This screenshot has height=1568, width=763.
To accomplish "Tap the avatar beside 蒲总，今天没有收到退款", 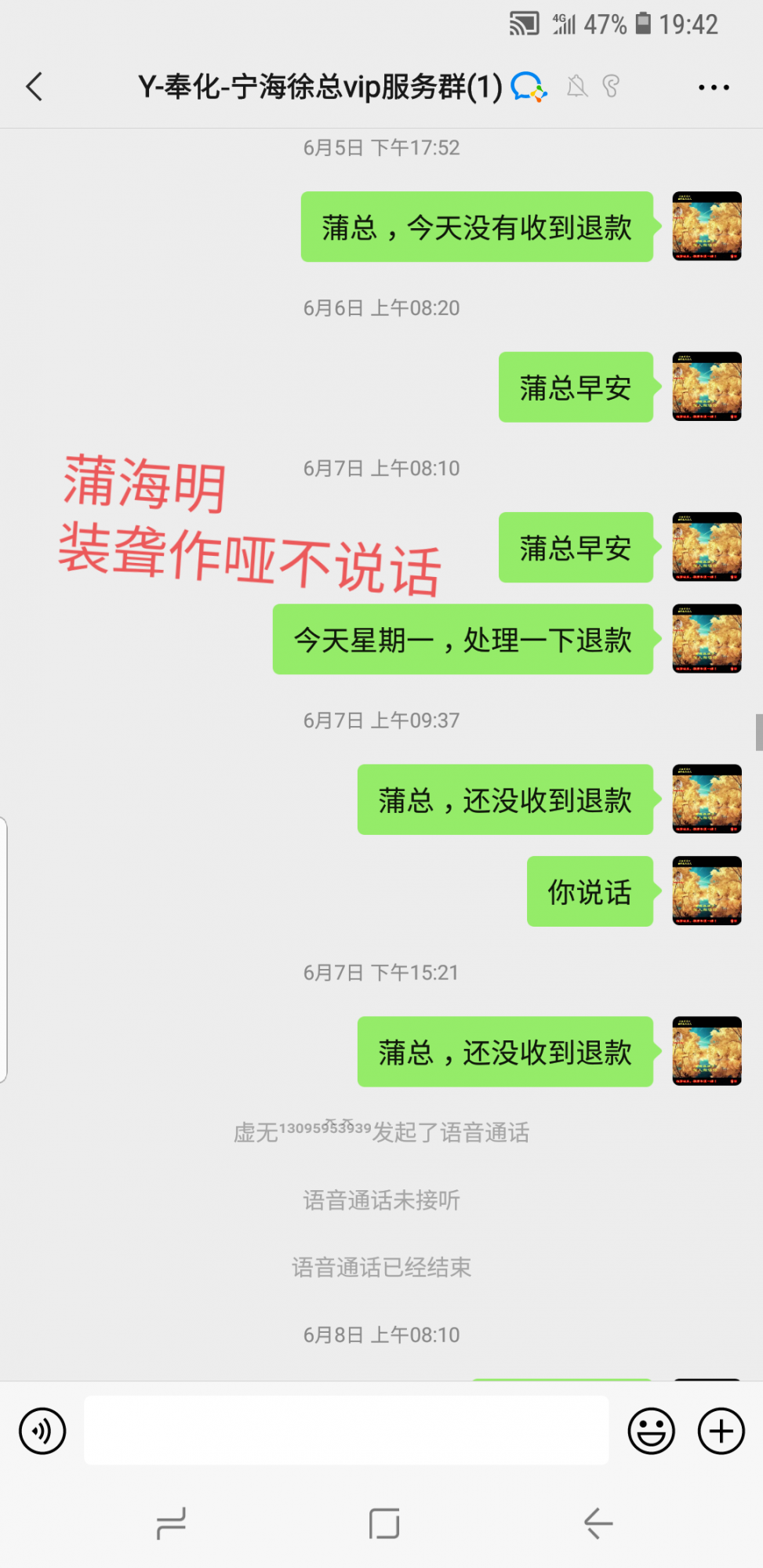I will pos(707,226).
